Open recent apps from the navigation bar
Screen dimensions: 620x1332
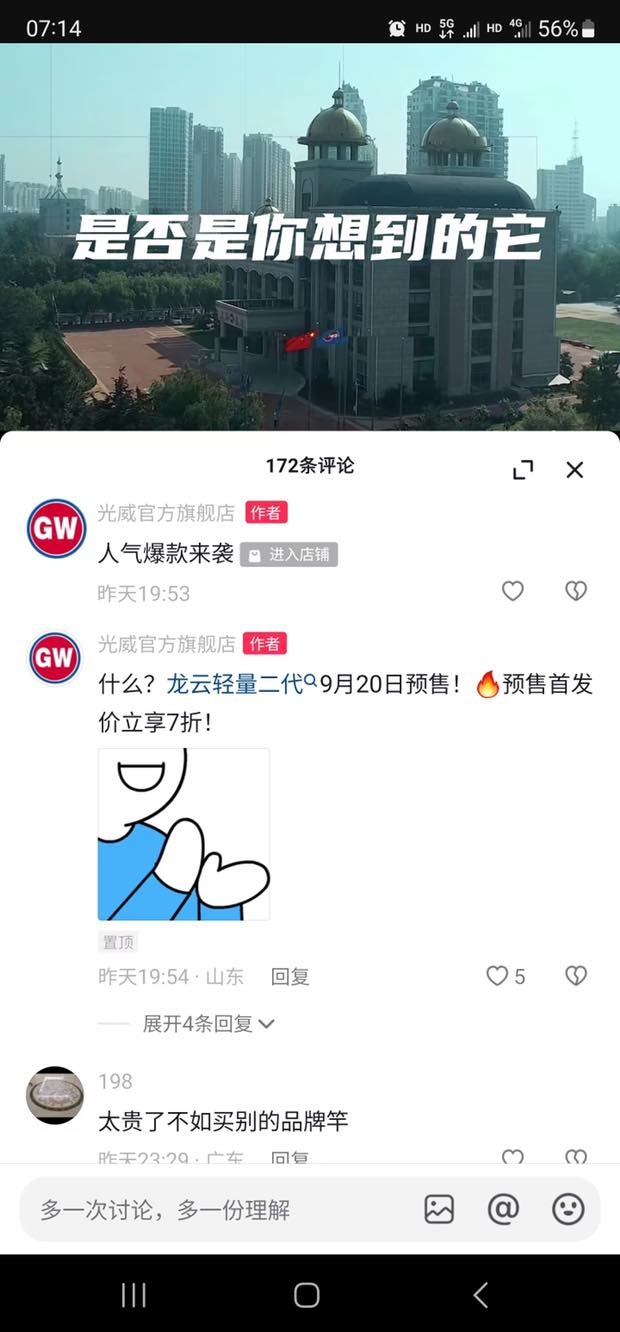(133, 1295)
